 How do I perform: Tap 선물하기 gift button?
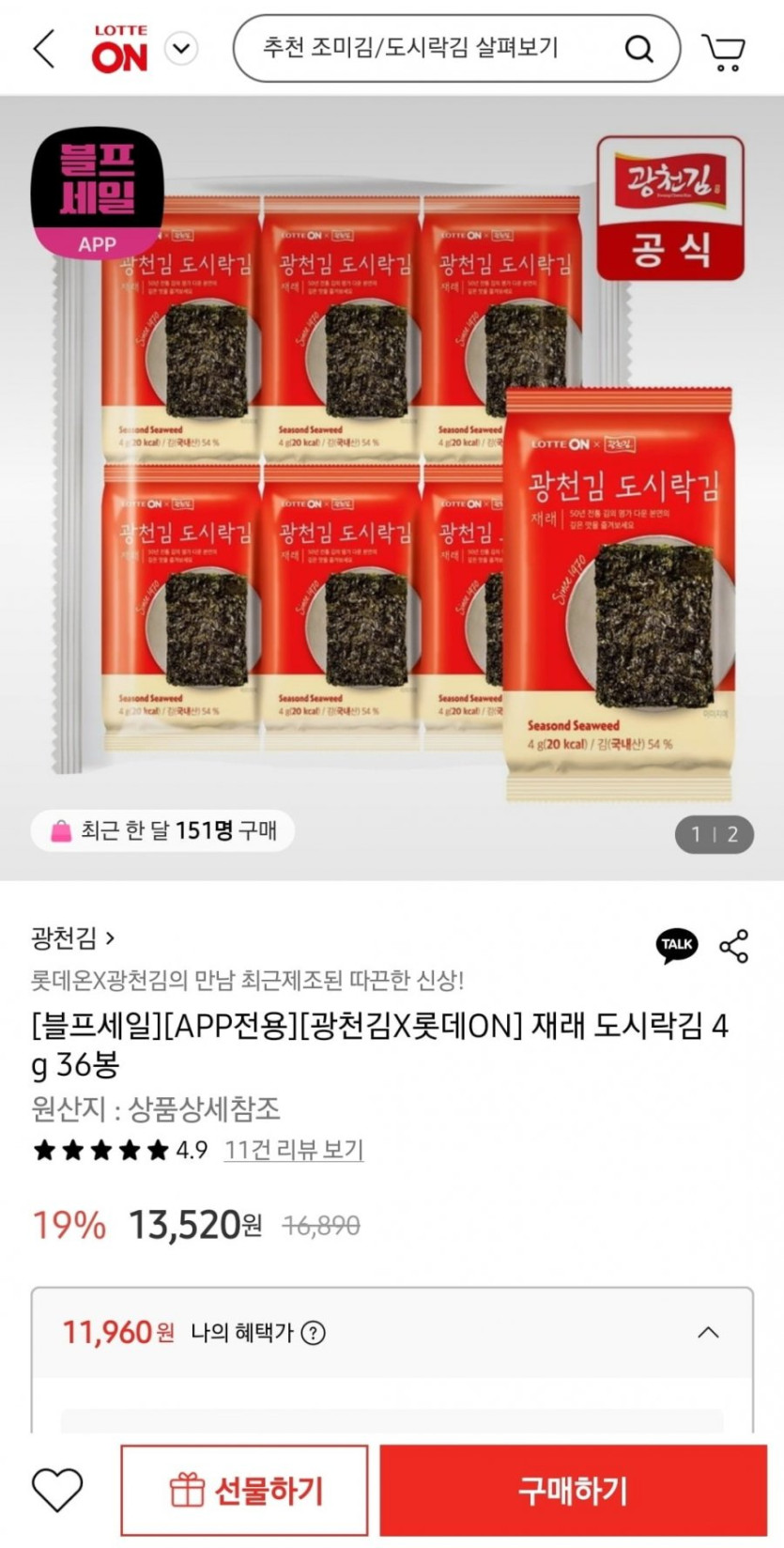coord(244,1491)
